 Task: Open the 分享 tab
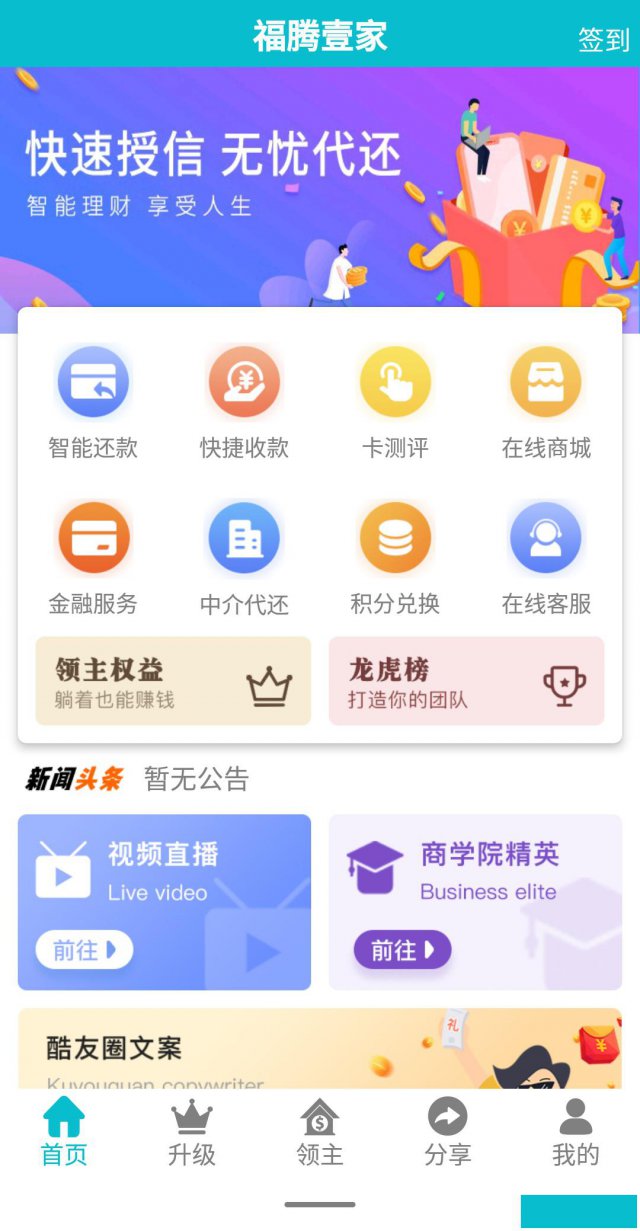click(x=447, y=1132)
